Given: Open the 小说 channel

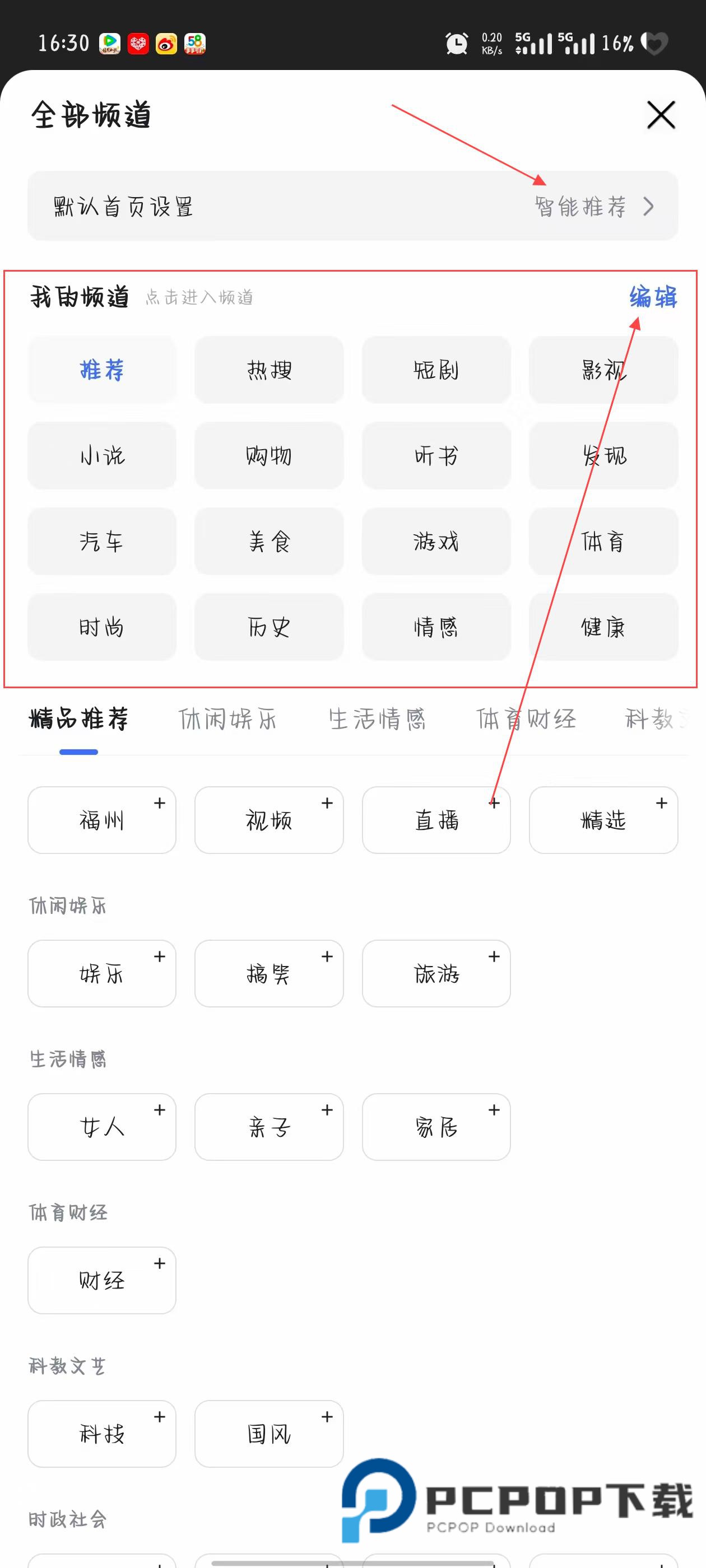Looking at the screenshot, I should 102,455.
